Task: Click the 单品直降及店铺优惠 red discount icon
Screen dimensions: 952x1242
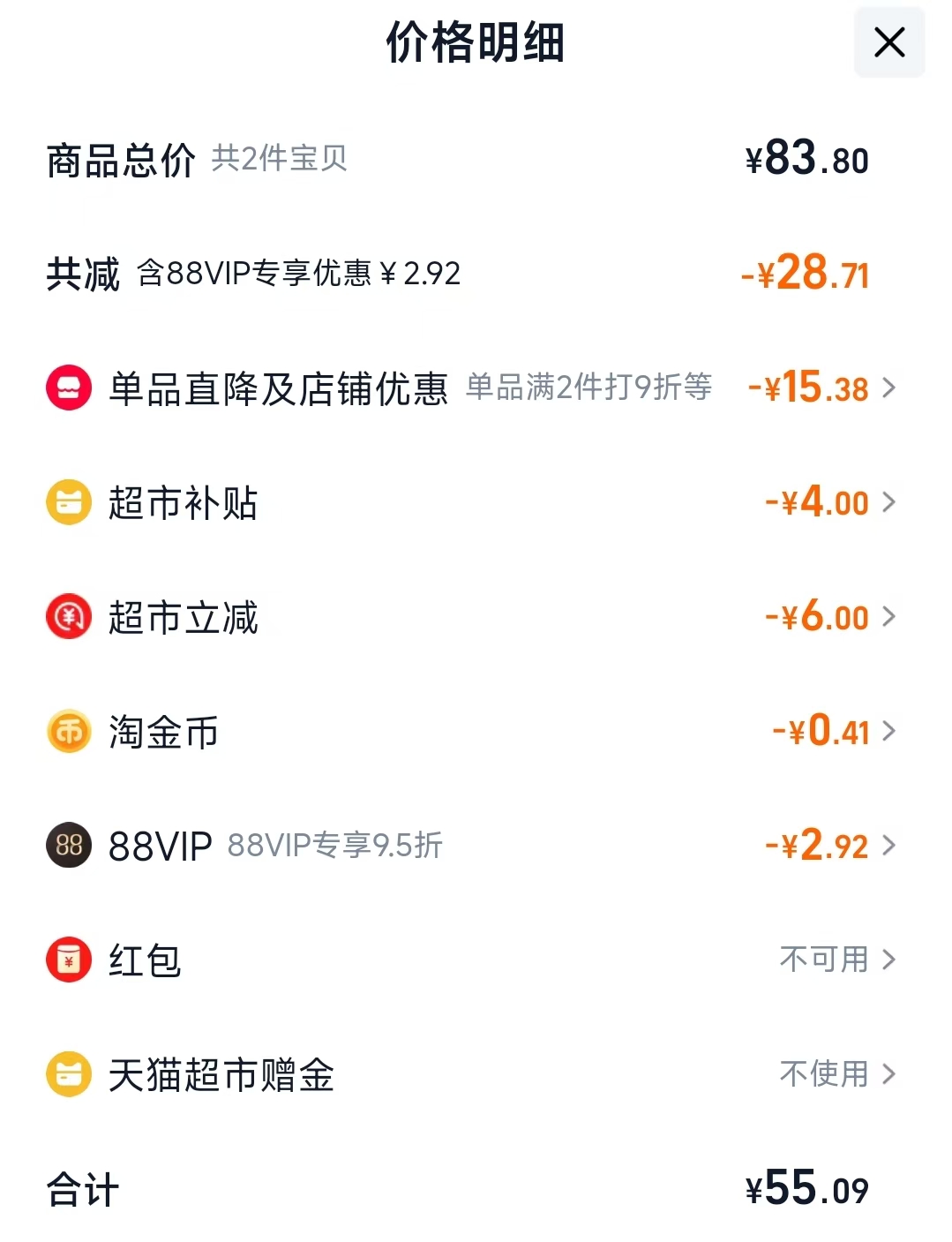Action: pyautogui.click(x=67, y=388)
